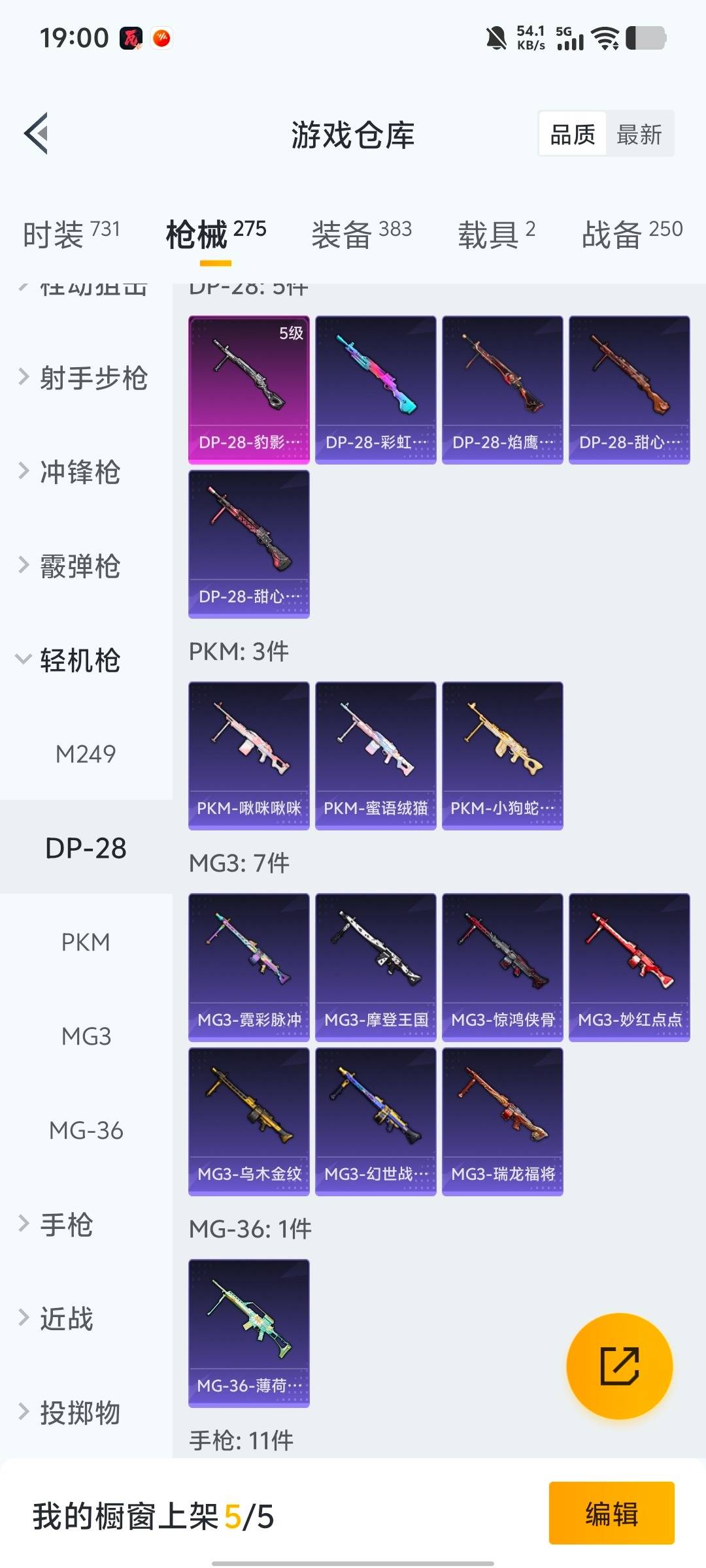
Task: Select the MG-36-薄荷 skin card
Action: [249, 1330]
